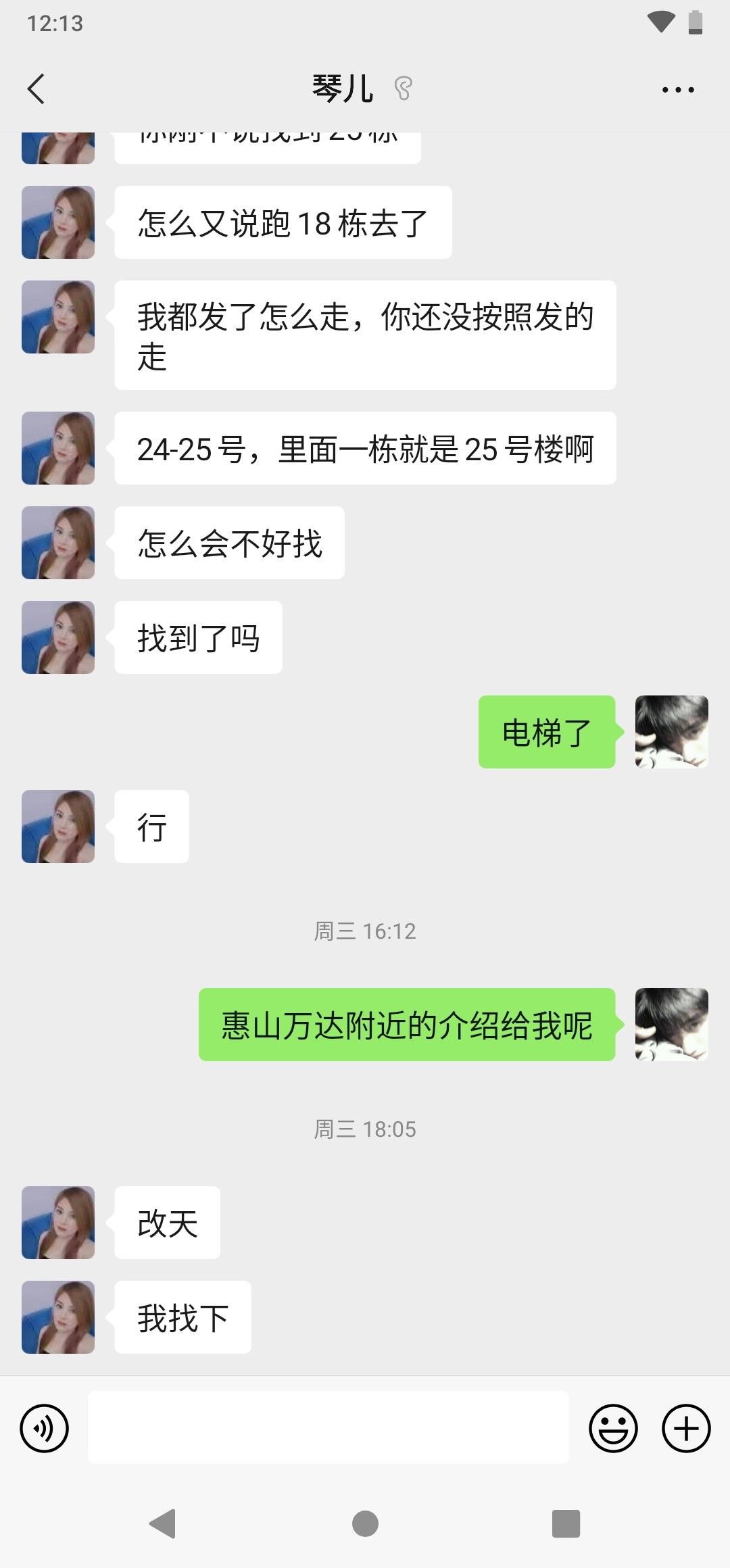Image resolution: width=730 pixels, height=1568 pixels.
Task: Open the emoji picker
Action: click(612, 1428)
